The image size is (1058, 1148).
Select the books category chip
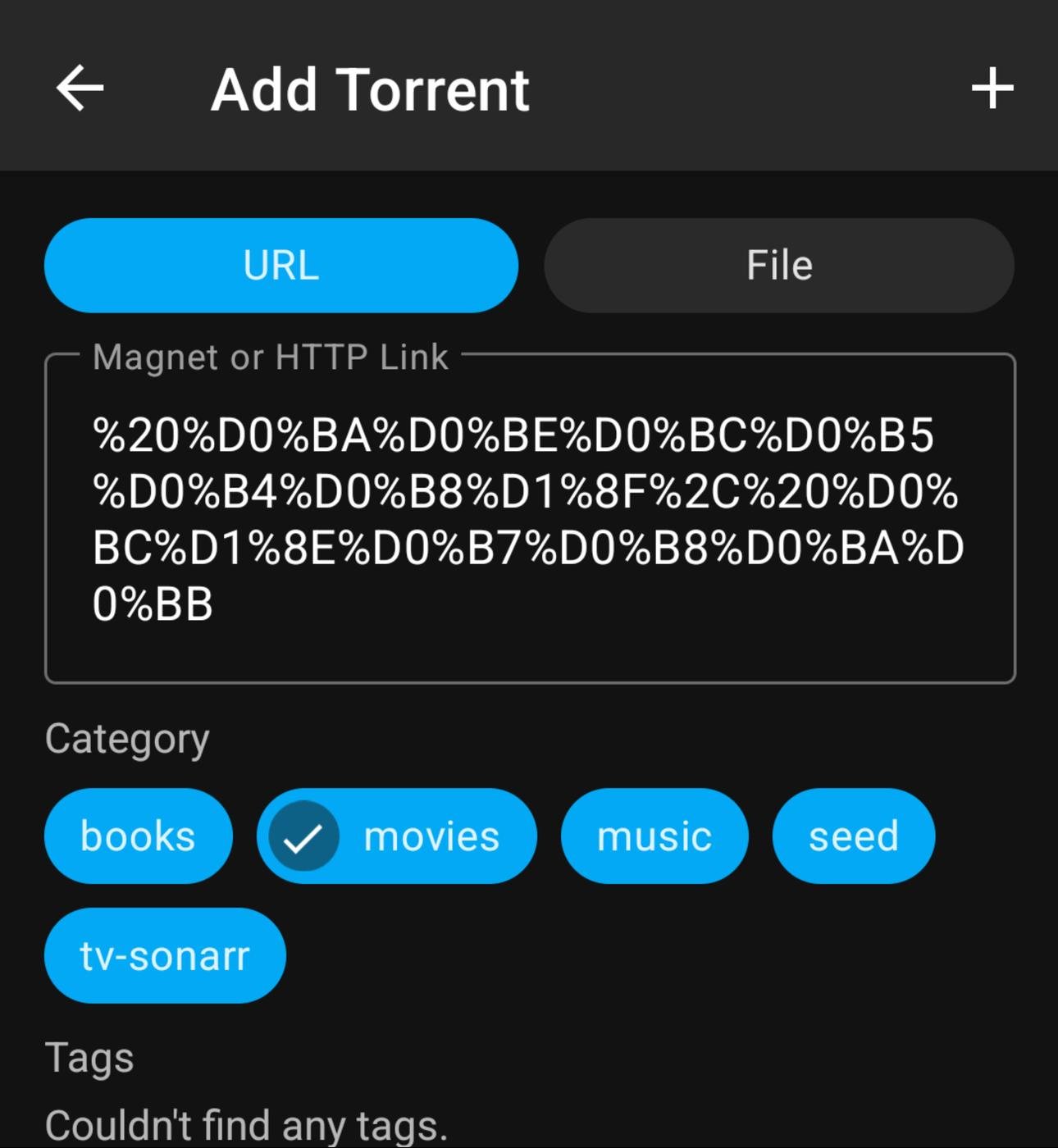138,836
